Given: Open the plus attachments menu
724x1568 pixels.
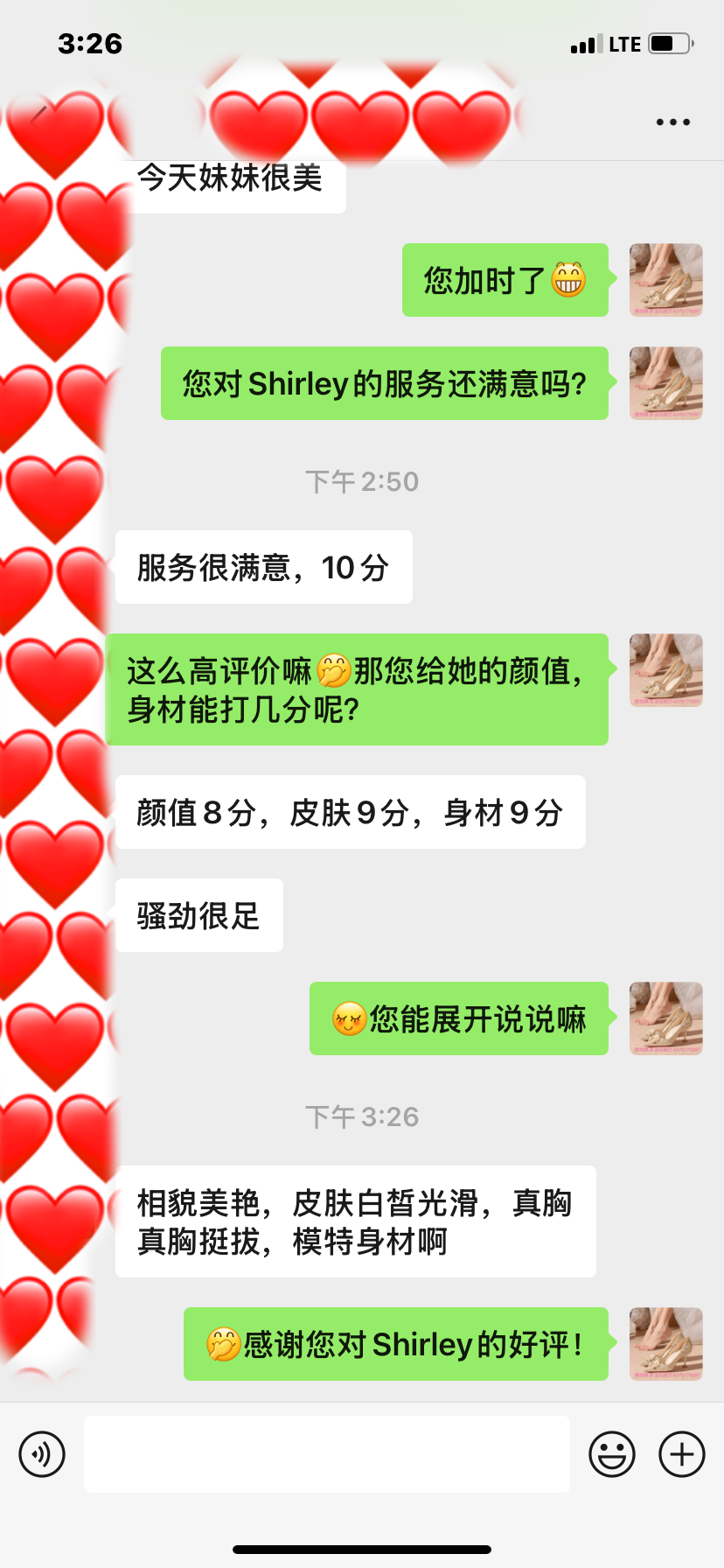Looking at the screenshot, I should point(682,1454).
